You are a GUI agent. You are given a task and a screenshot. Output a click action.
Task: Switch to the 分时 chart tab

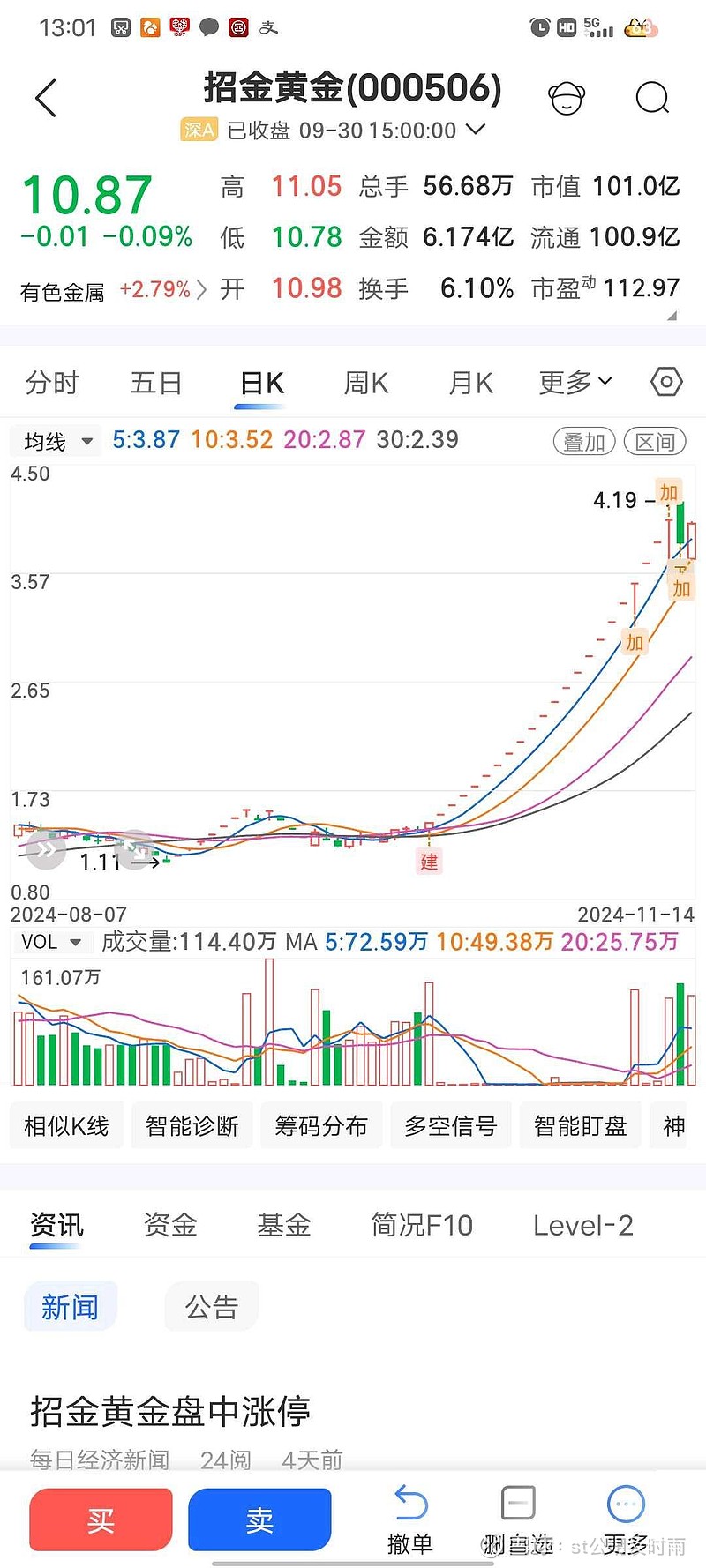click(x=52, y=383)
